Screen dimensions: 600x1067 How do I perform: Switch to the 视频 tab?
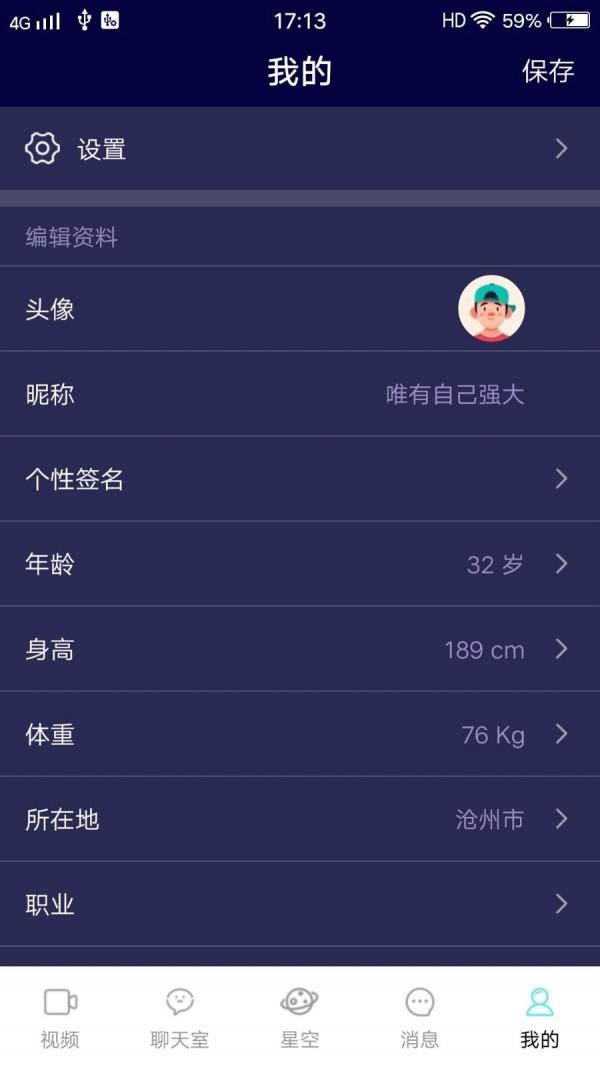pos(60,1017)
